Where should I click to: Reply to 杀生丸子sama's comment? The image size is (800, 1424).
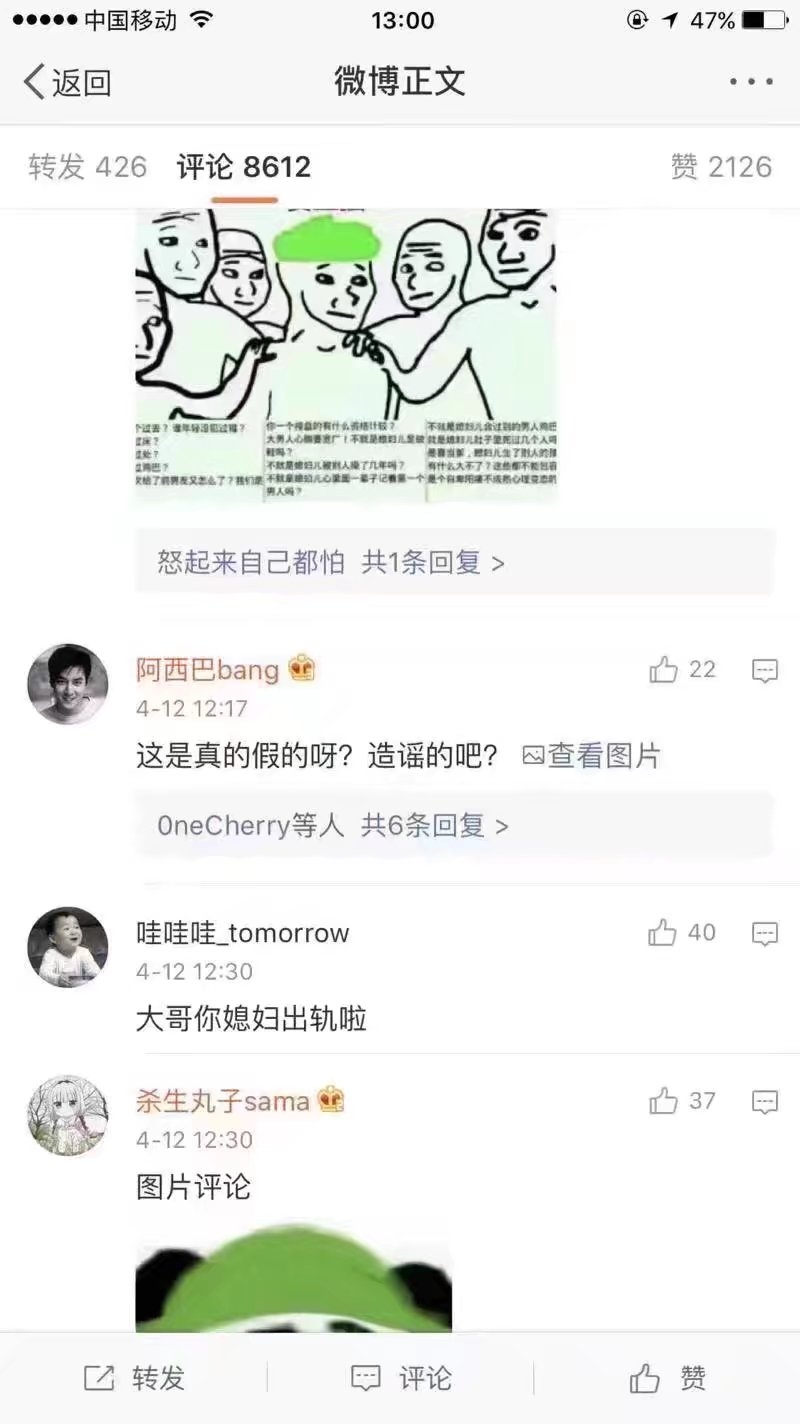[x=765, y=1102]
